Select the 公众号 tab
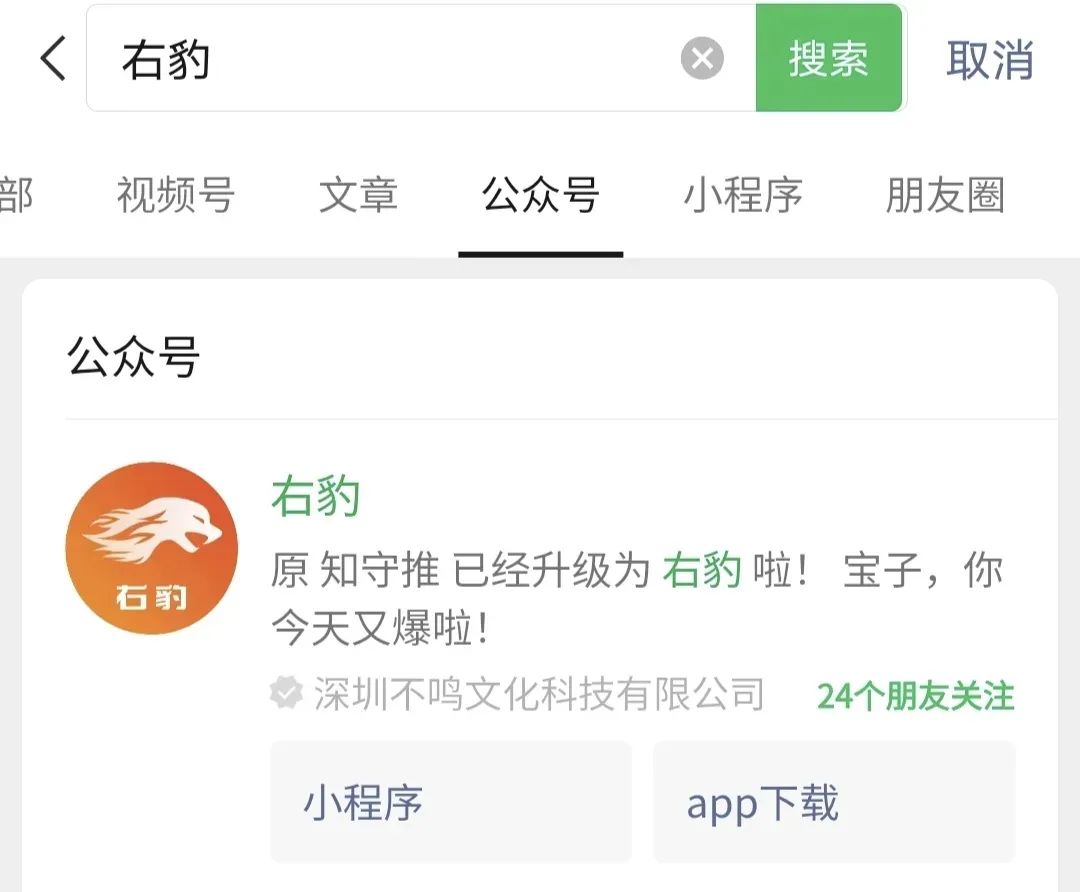 (540, 195)
